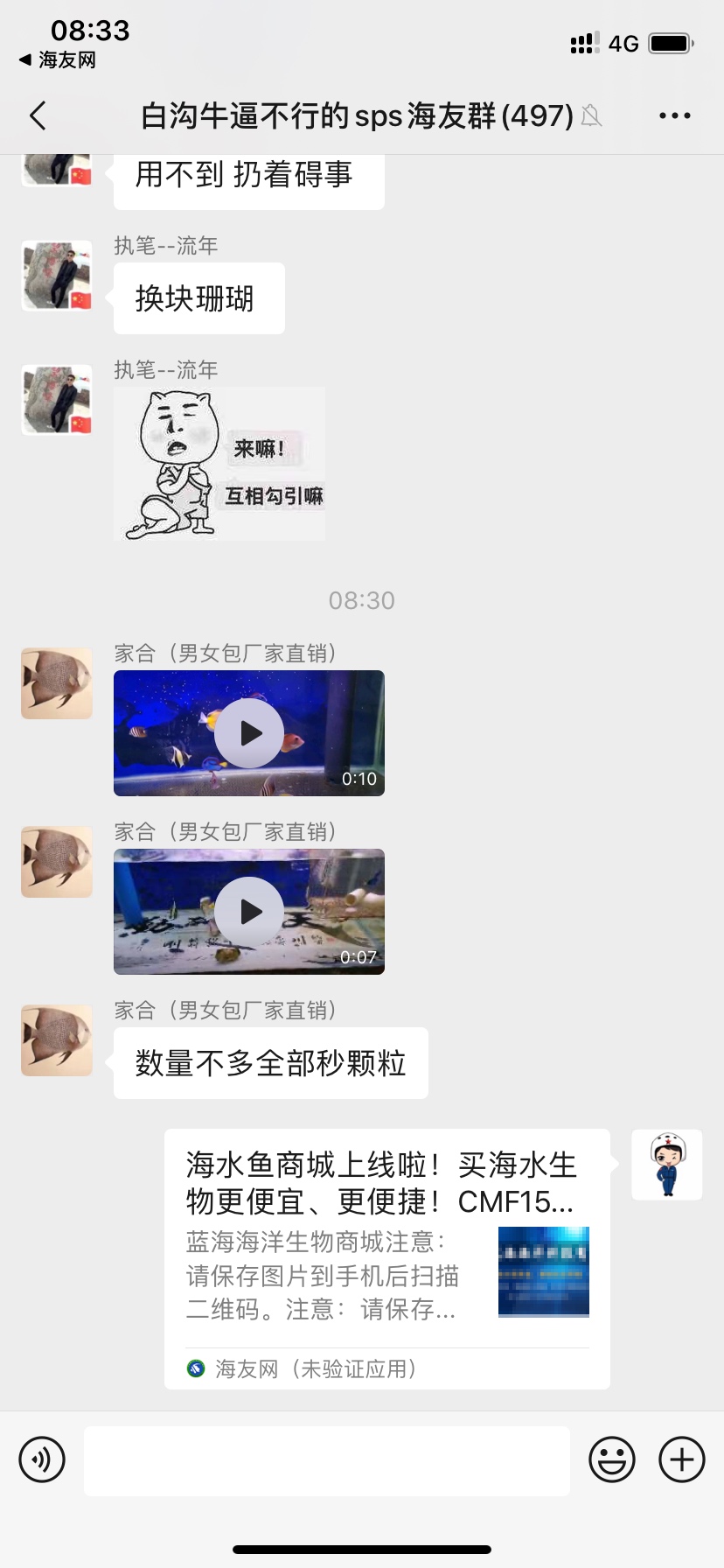Screen dimensions: 724x1568
Task: Open 执笔--流年's avatar beside 换块珊瑚
Action: (57, 276)
